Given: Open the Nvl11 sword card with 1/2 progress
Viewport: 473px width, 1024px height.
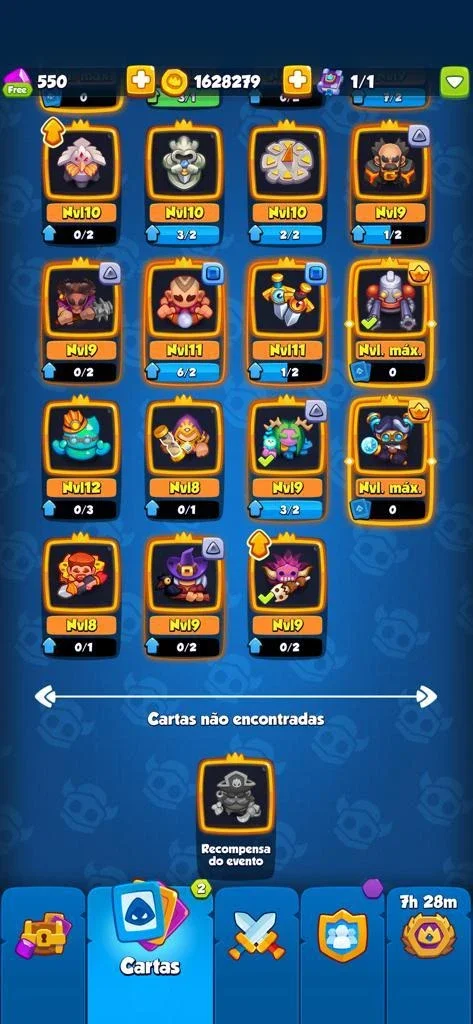Looking at the screenshot, I should coord(287,321).
